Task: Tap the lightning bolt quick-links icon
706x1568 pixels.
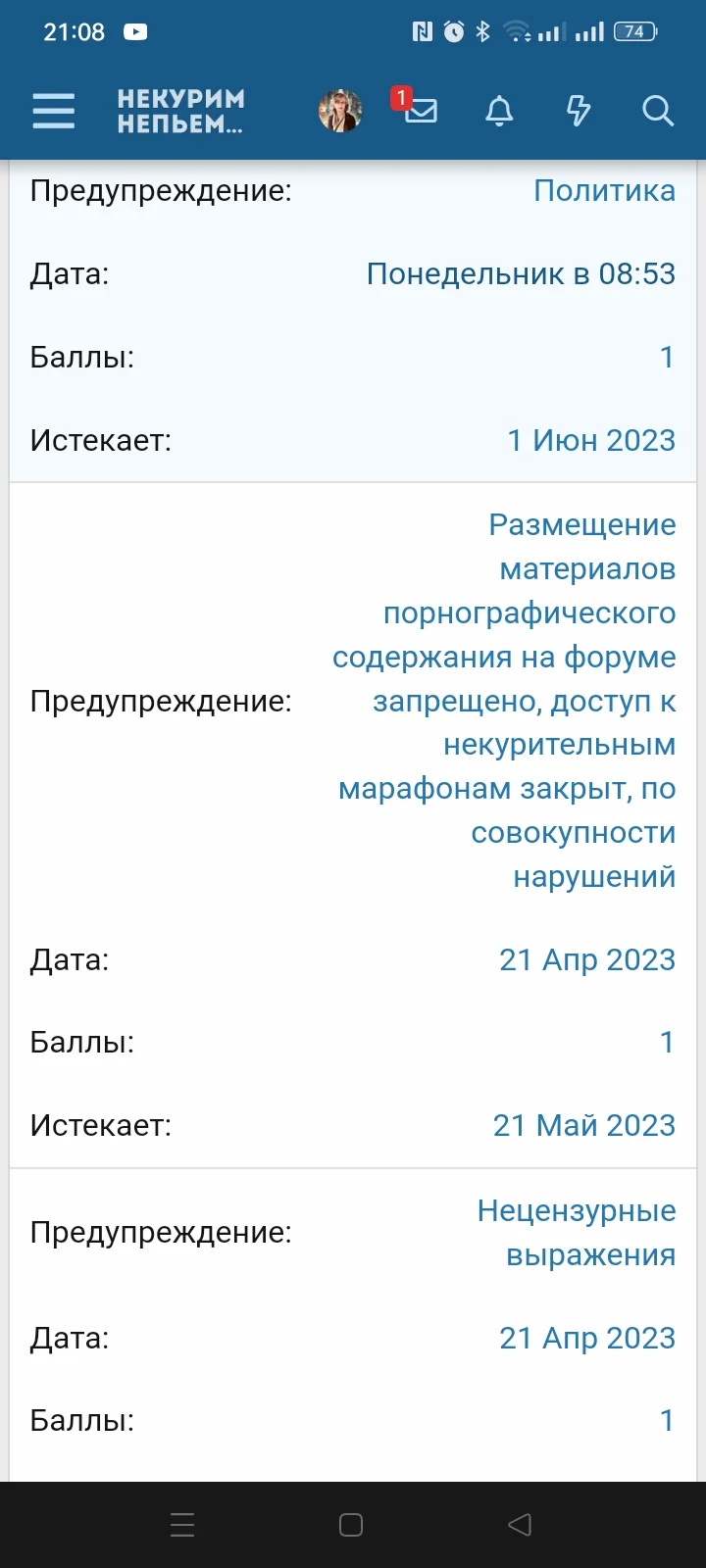Action: (x=578, y=111)
